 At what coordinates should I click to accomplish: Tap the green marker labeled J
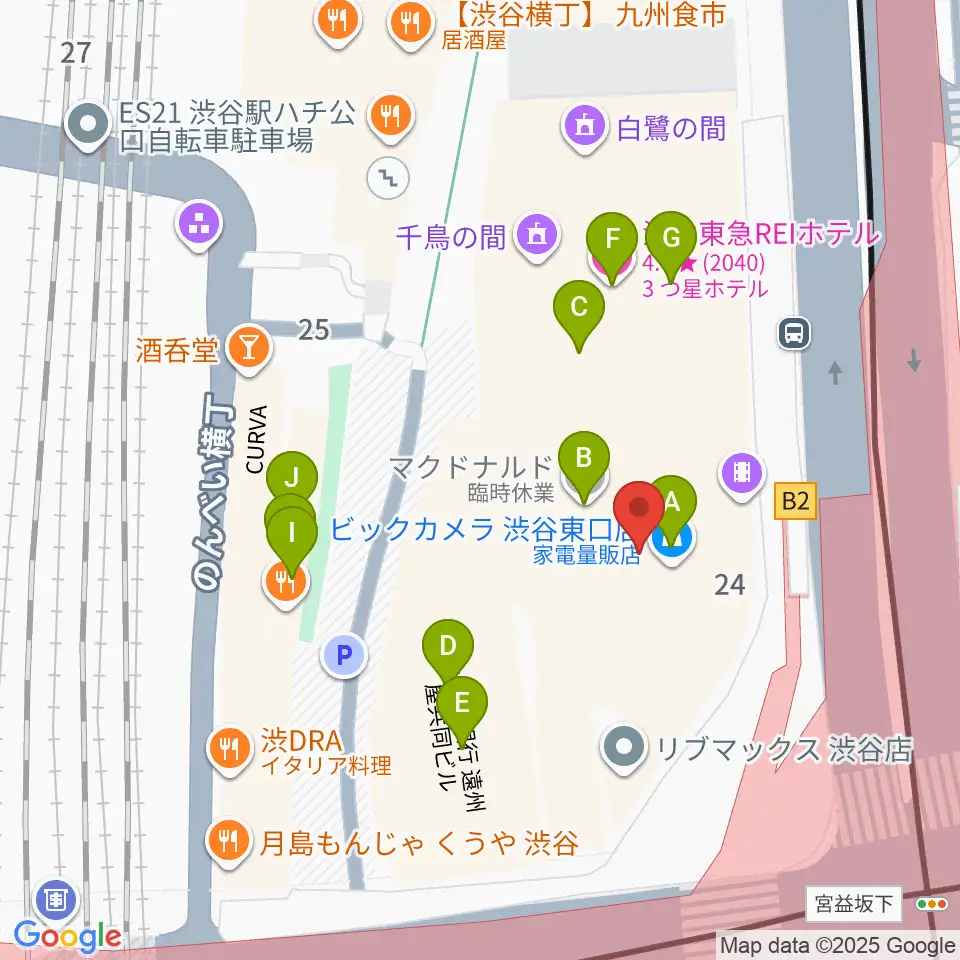click(292, 481)
